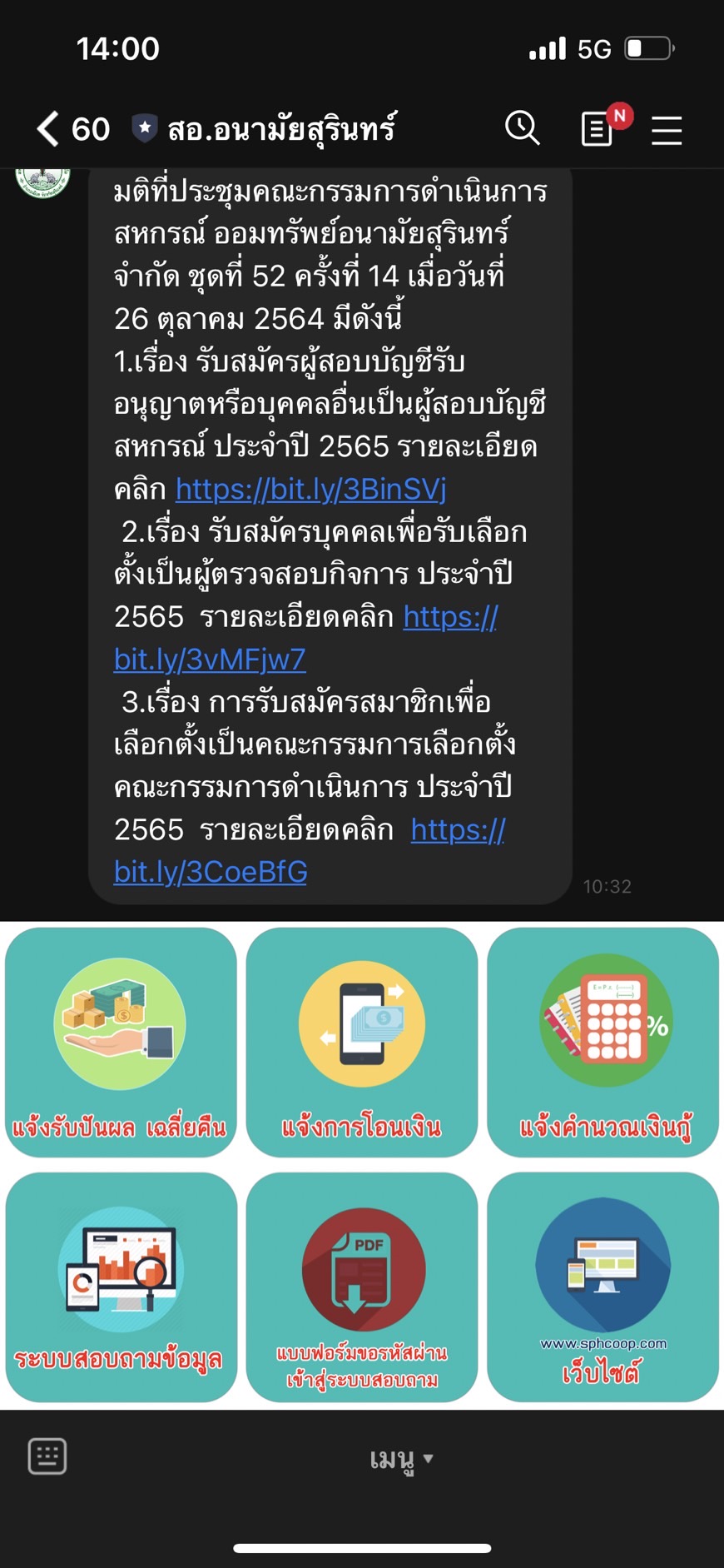Search within this chat
This screenshot has height=1568, width=724.
coord(523,128)
